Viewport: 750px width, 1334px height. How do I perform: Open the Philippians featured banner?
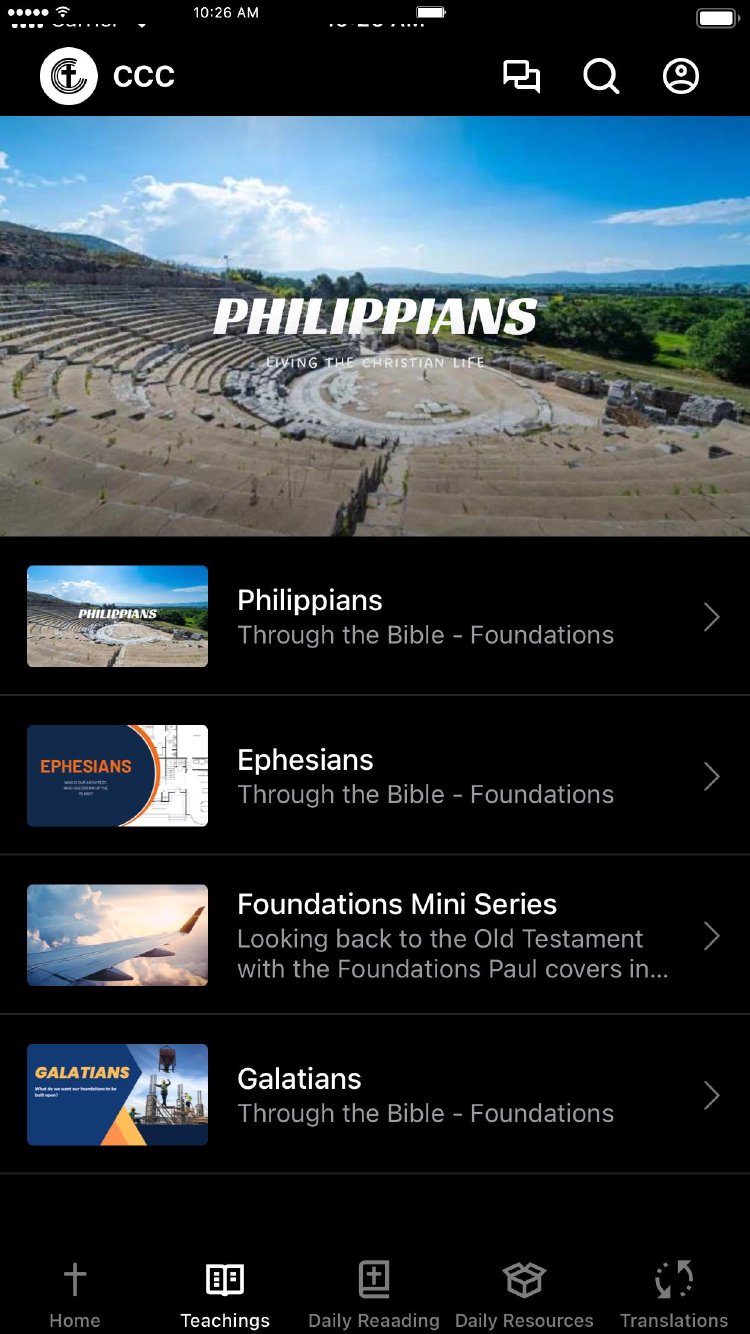[x=375, y=326]
